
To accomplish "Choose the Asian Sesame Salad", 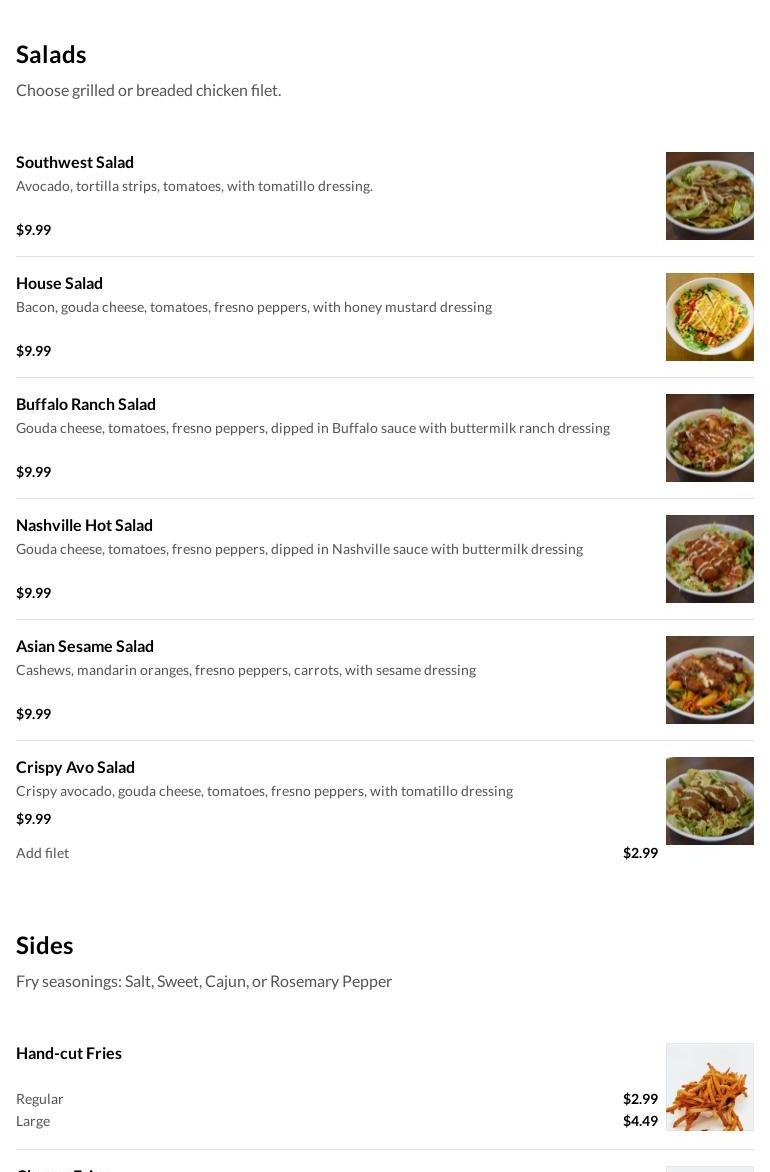I will (85, 646).
